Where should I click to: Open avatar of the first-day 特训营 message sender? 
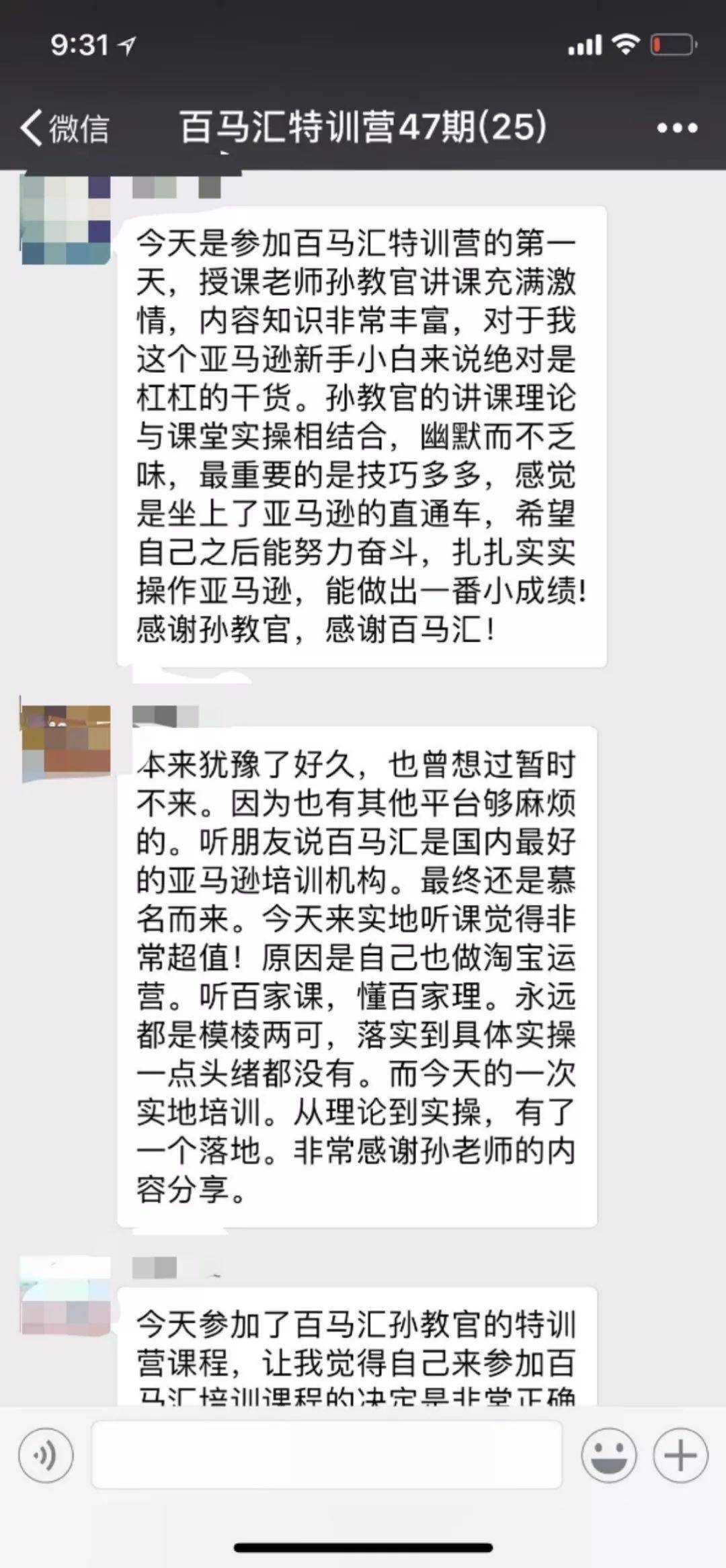pos(66,220)
